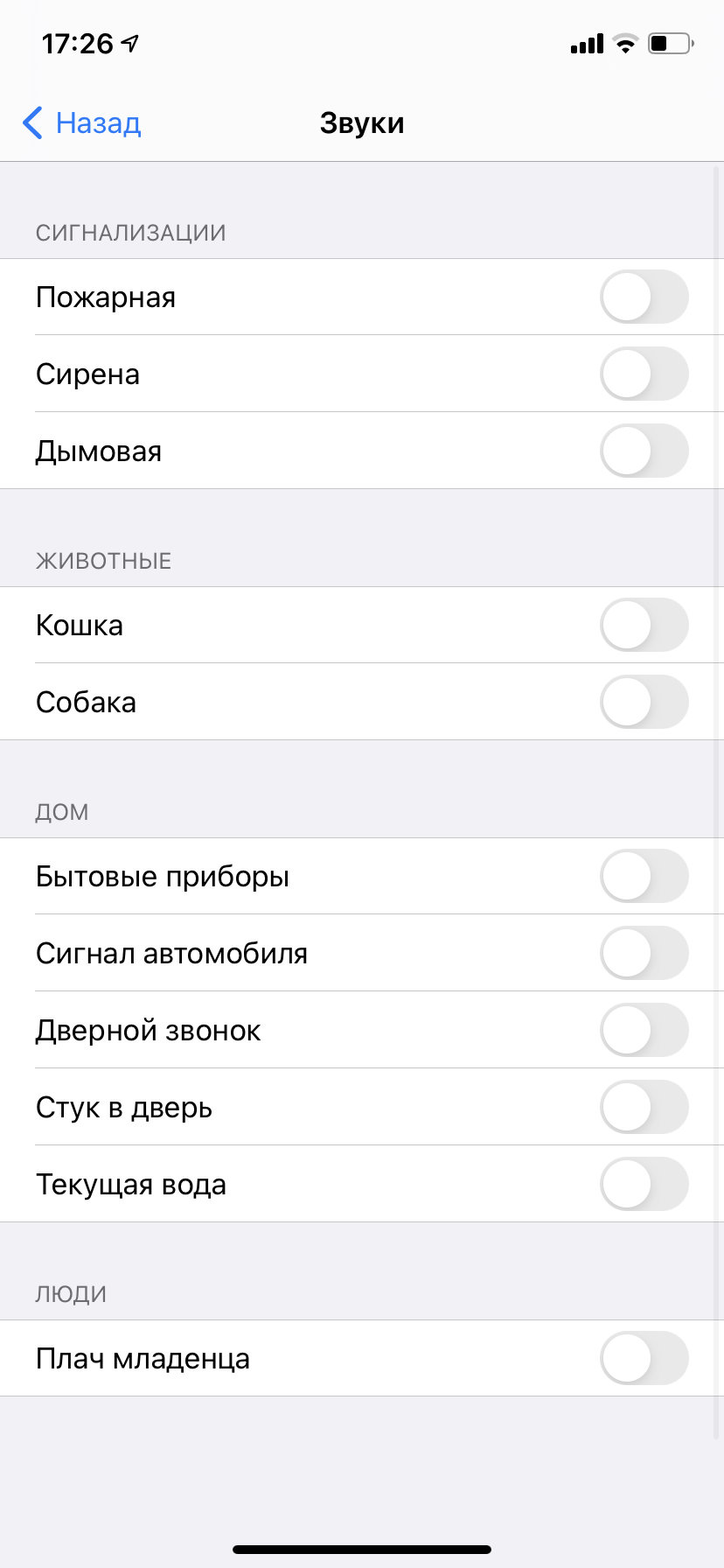Turn on Бытовые приборы recognition
Screen dimensions: 724x1568
[644, 877]
